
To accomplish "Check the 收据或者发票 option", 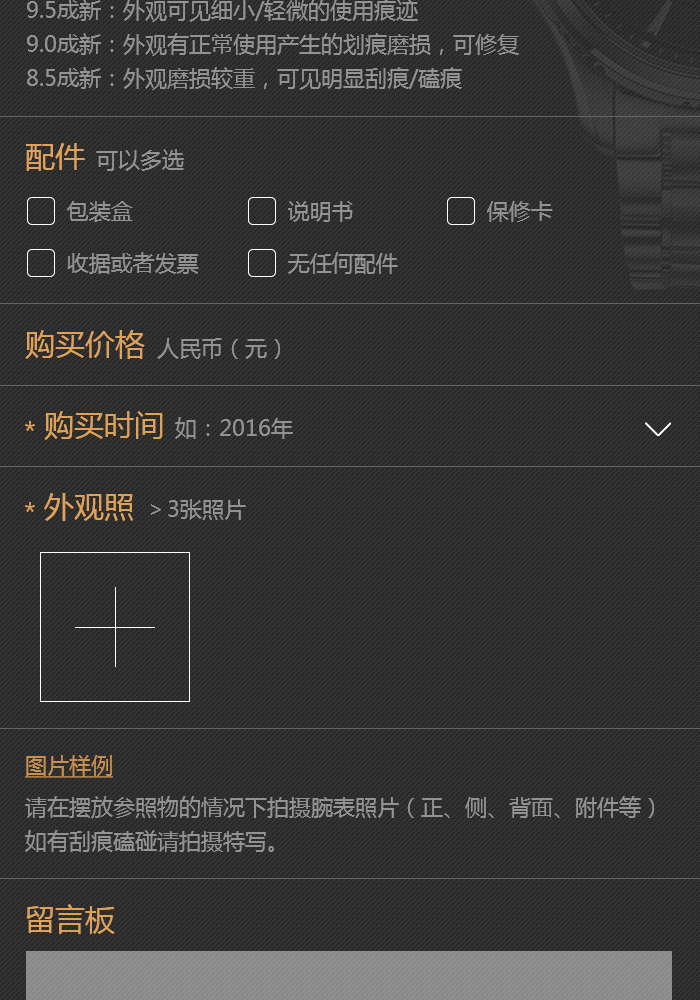I will click(x=41, y=263).
